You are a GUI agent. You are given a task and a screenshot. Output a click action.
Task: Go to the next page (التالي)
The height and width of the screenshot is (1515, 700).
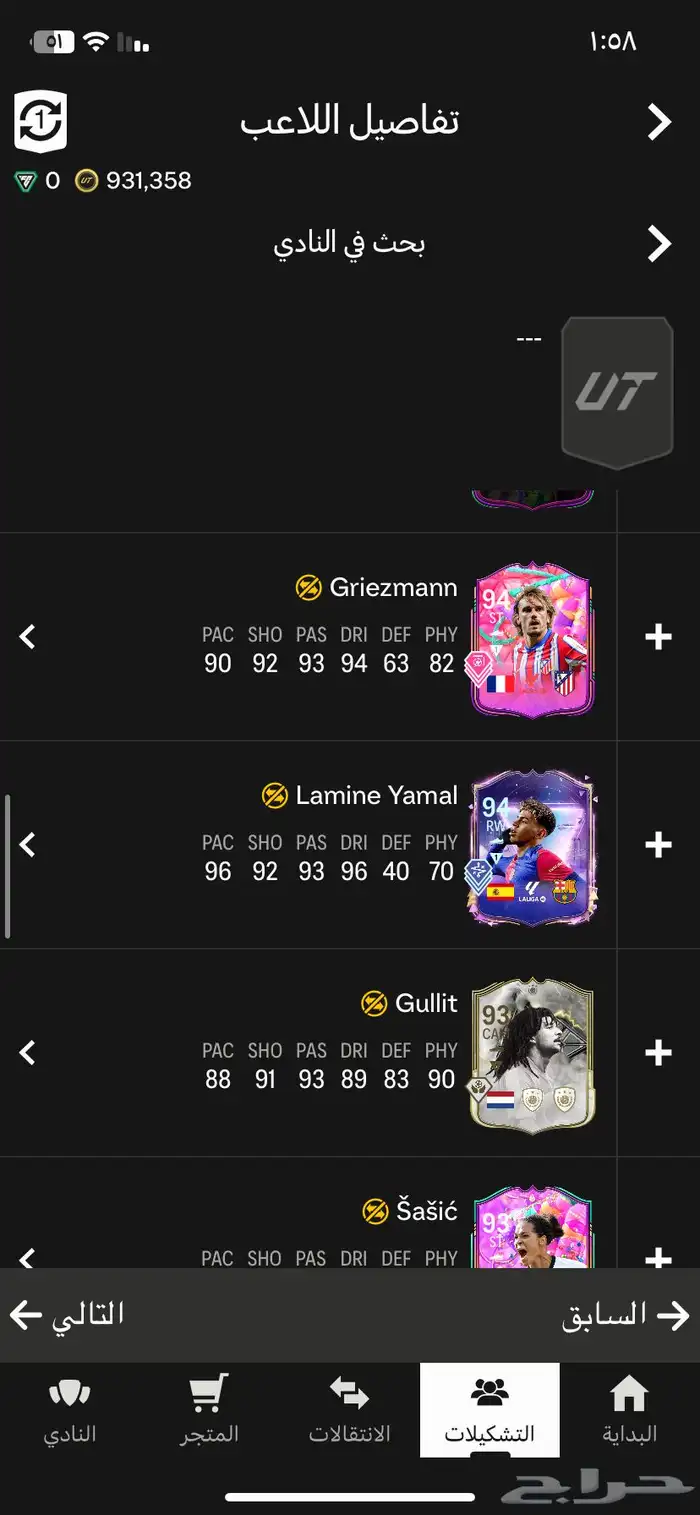pyautogui.click(x=68, y=1314)
